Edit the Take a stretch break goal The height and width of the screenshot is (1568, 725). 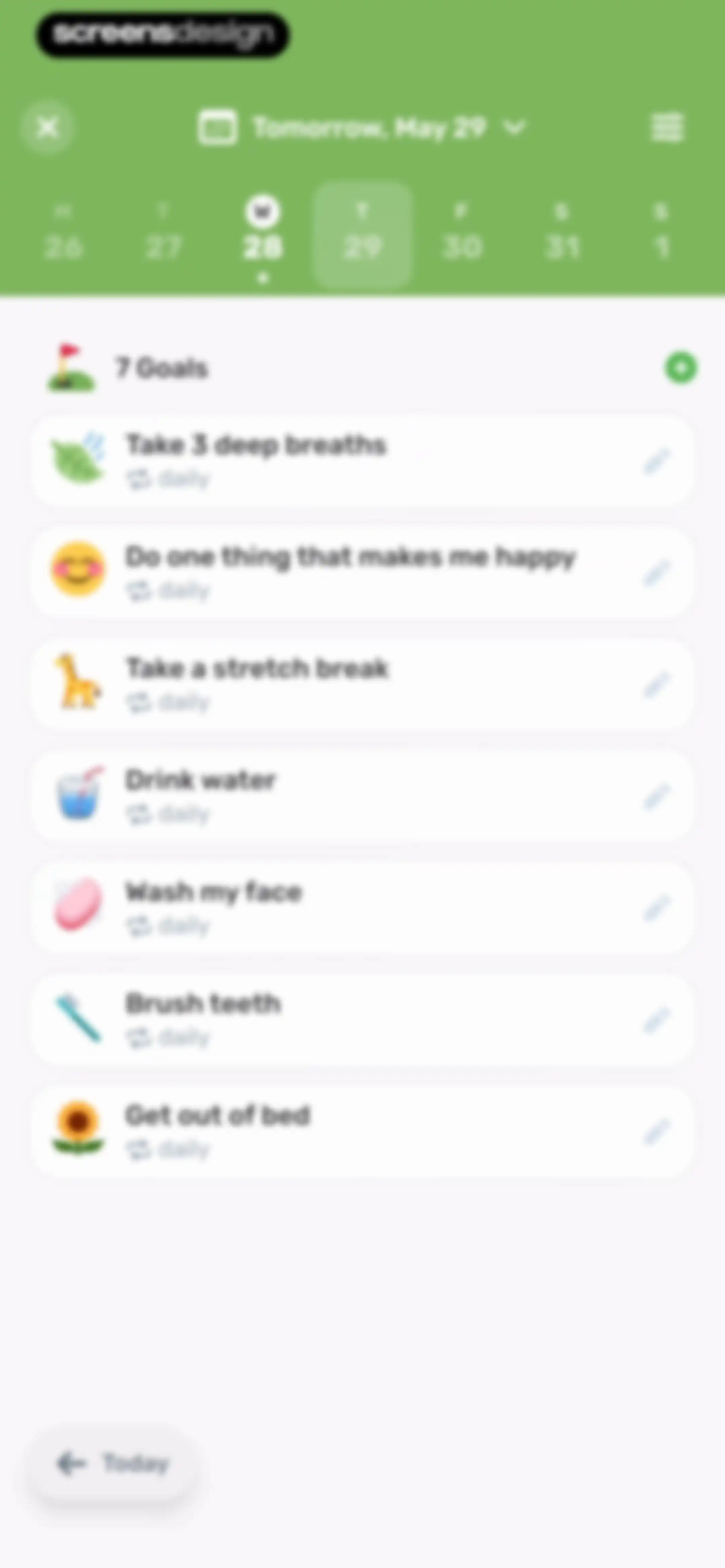click(657, 684)
